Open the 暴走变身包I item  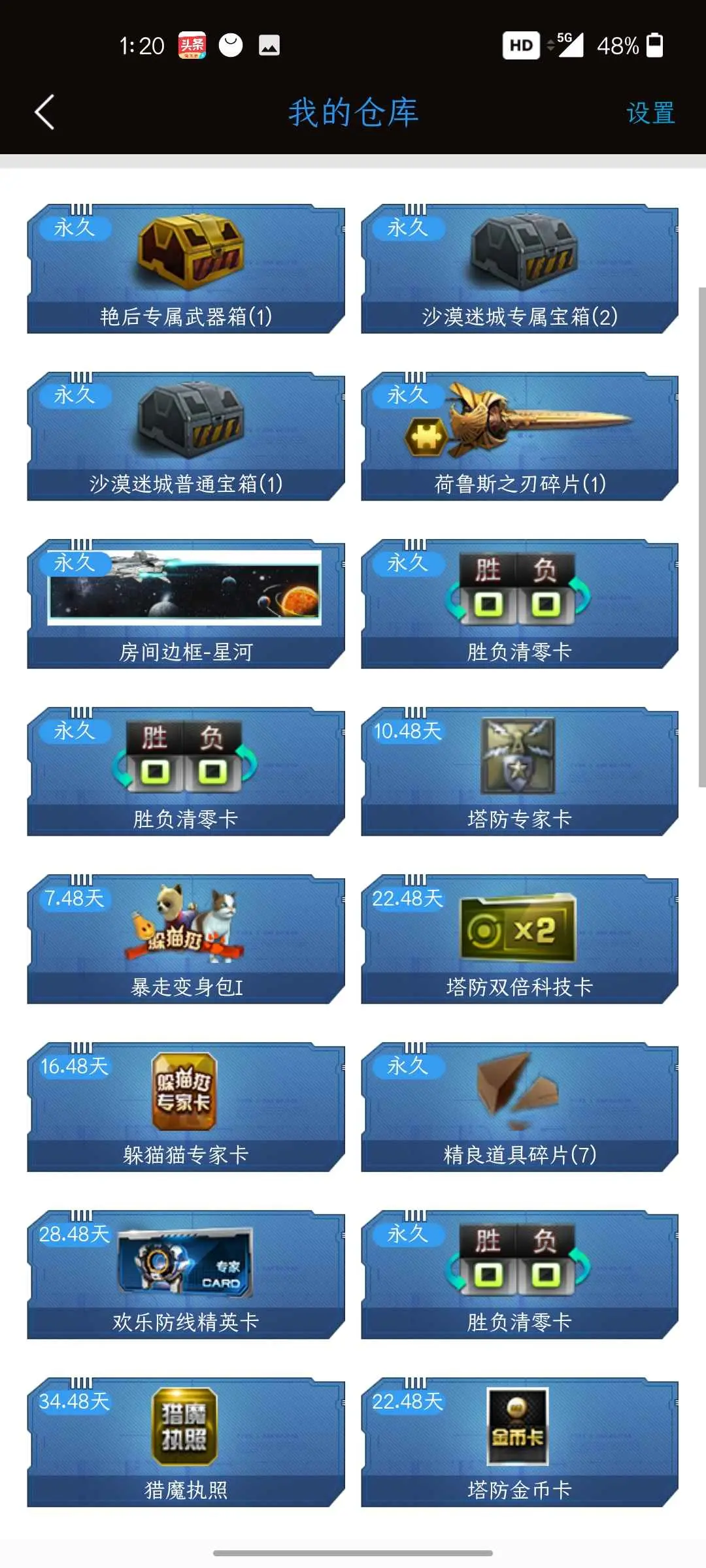pos(186,939)
